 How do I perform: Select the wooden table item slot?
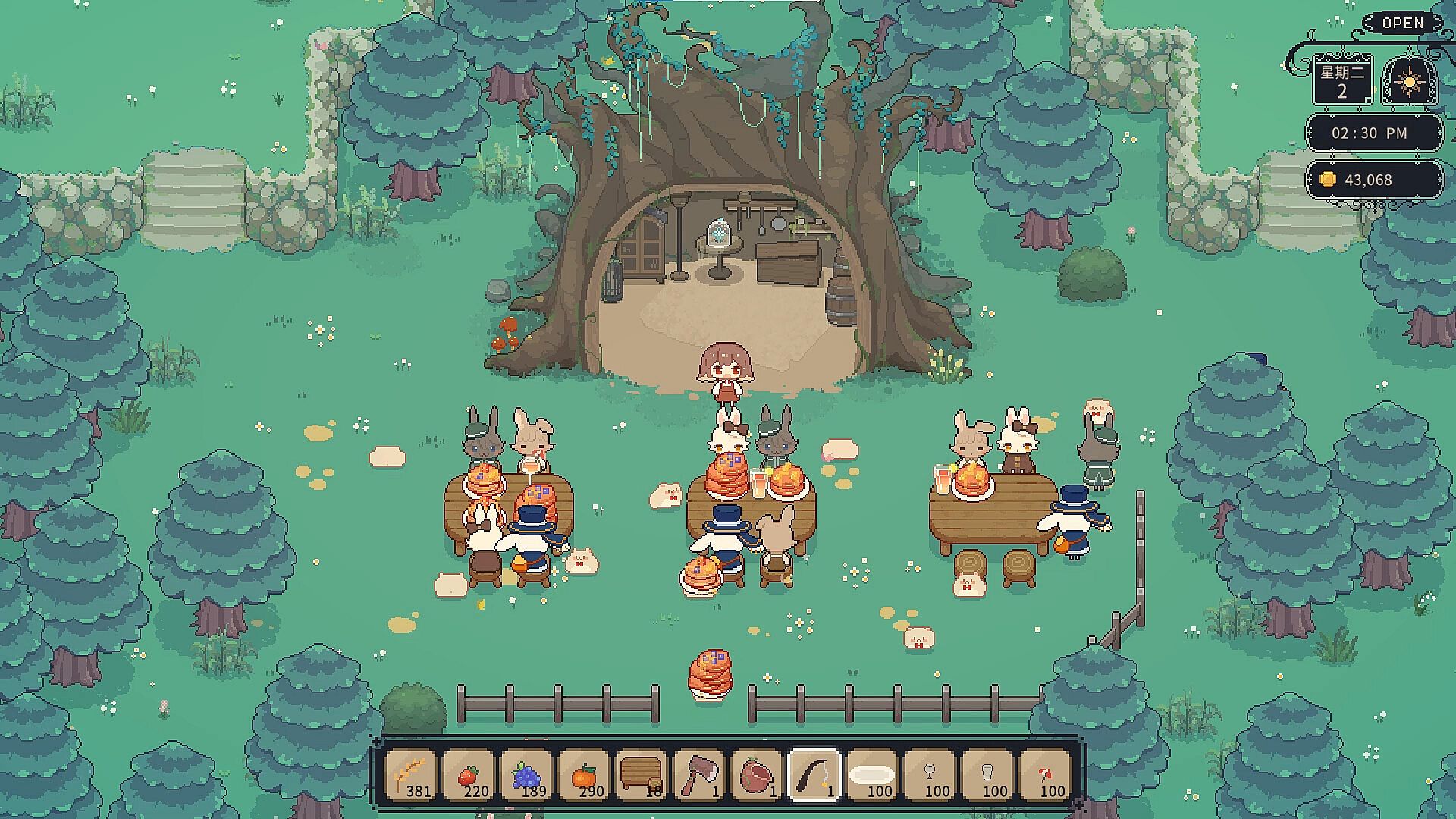point(642,775)
